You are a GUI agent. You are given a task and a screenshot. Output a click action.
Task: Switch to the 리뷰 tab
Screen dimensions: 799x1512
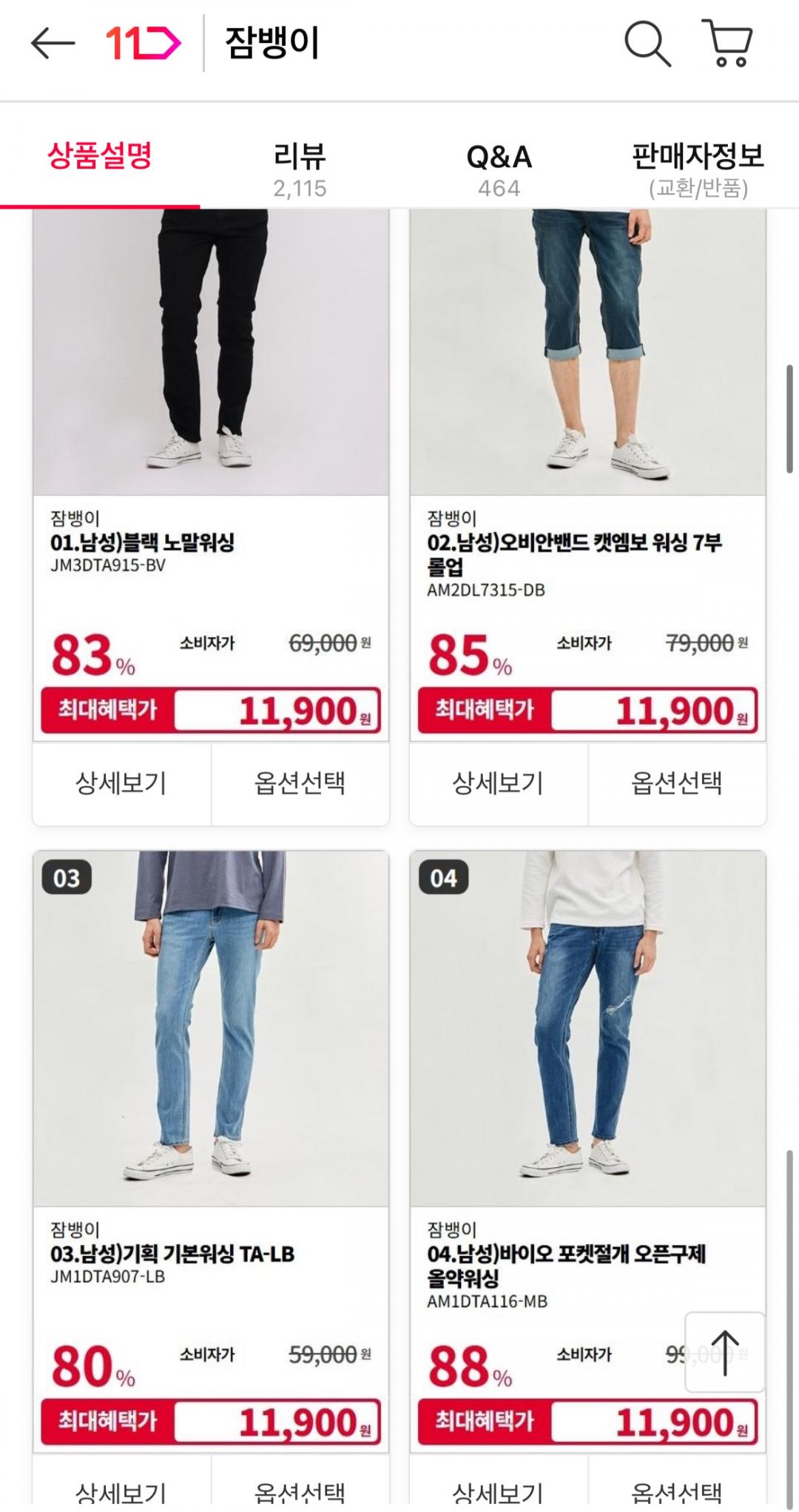(300, 169)
